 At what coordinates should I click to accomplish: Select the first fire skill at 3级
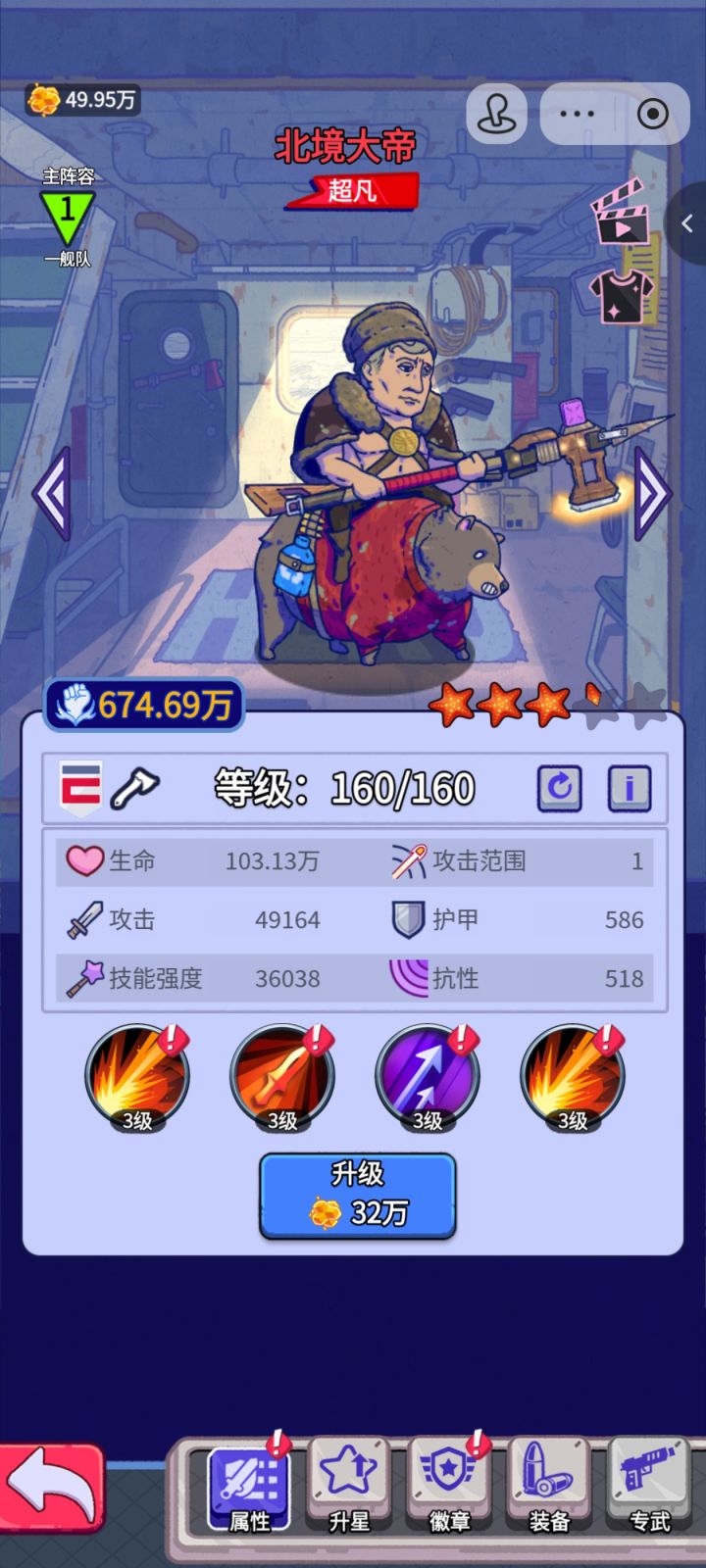(137, 1076)
